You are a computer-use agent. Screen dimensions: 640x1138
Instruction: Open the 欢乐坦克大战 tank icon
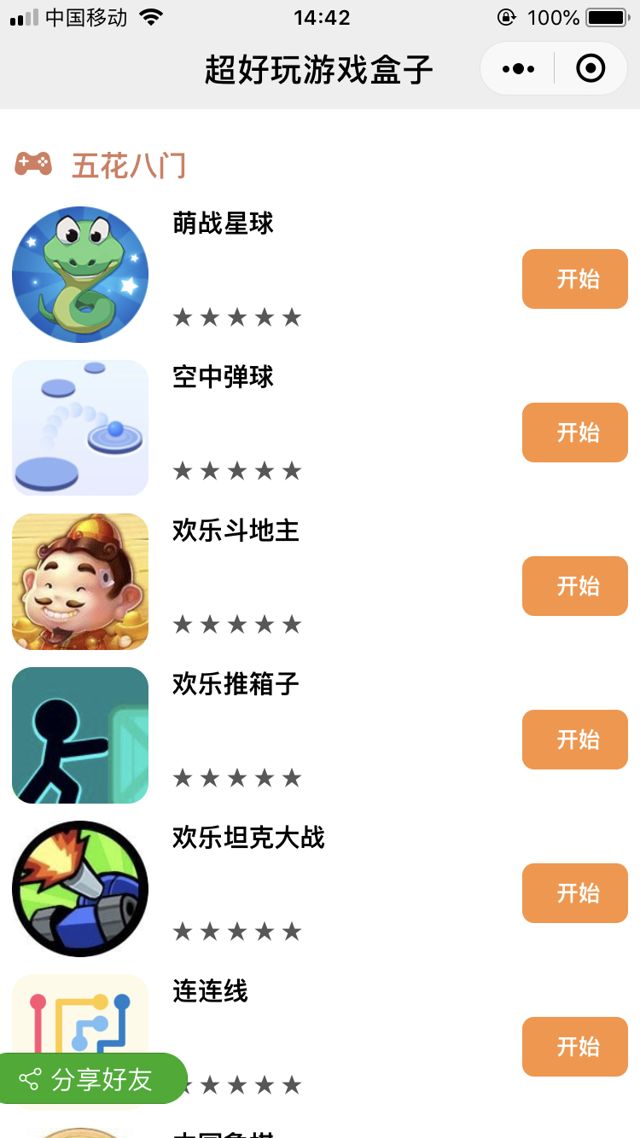click(x=80, y=889)
